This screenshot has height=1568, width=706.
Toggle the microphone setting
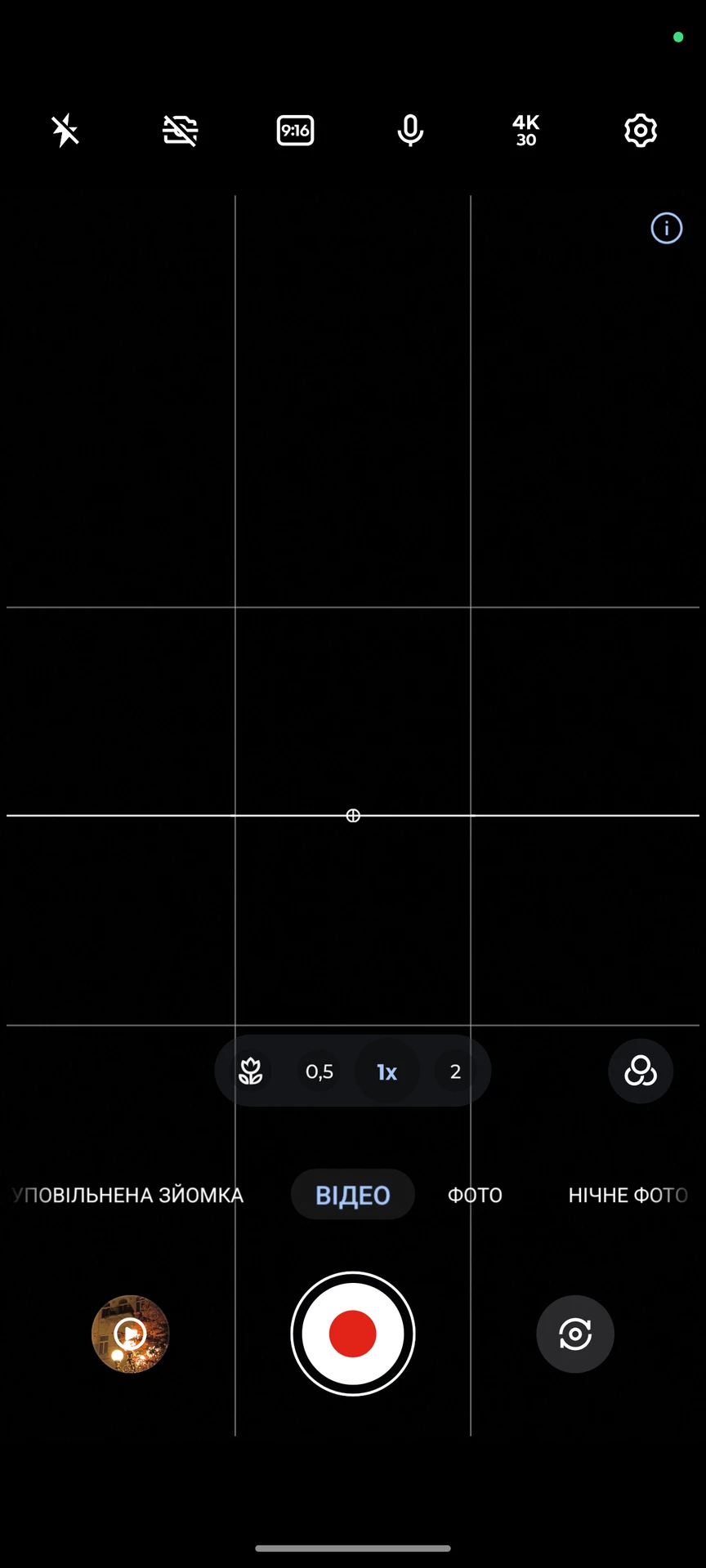tap(410, 131)
